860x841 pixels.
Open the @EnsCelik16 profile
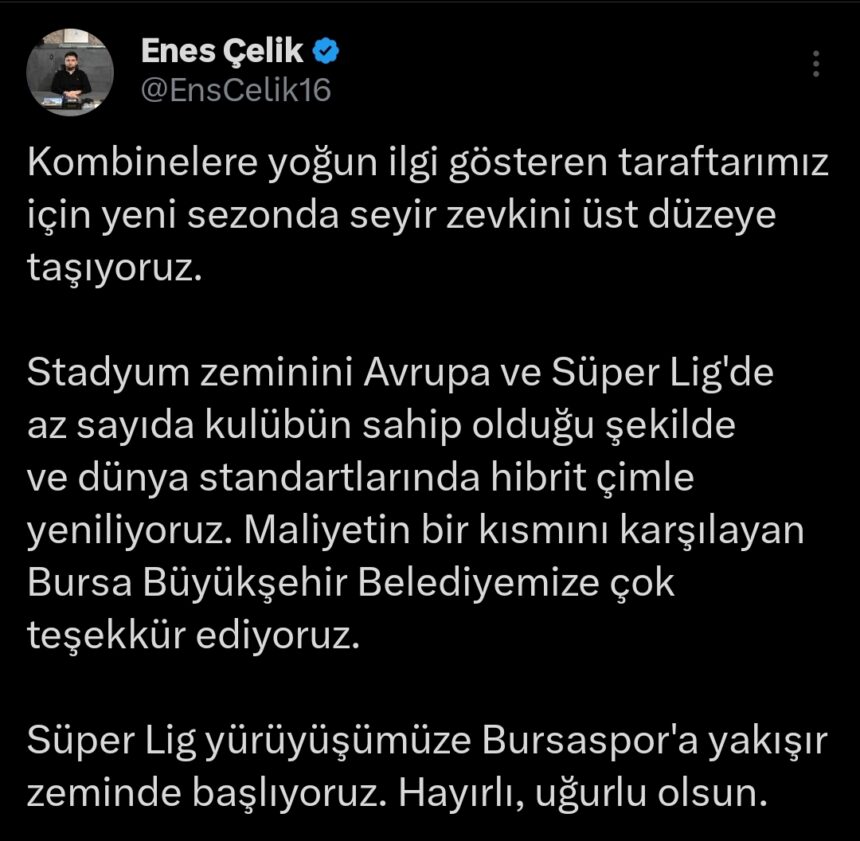236,90
